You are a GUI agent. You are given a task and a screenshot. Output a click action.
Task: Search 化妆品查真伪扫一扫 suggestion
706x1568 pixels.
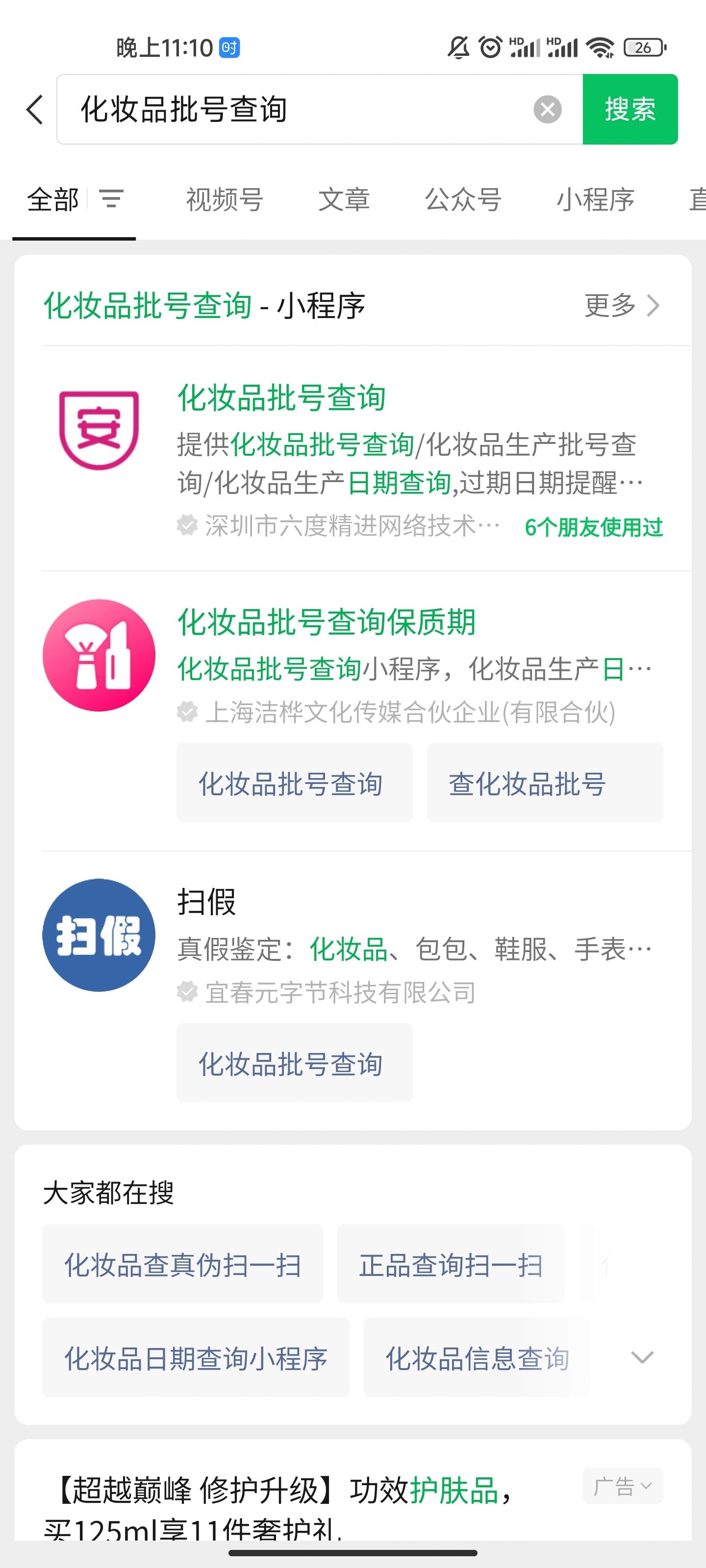click(x=182, y=1265)
